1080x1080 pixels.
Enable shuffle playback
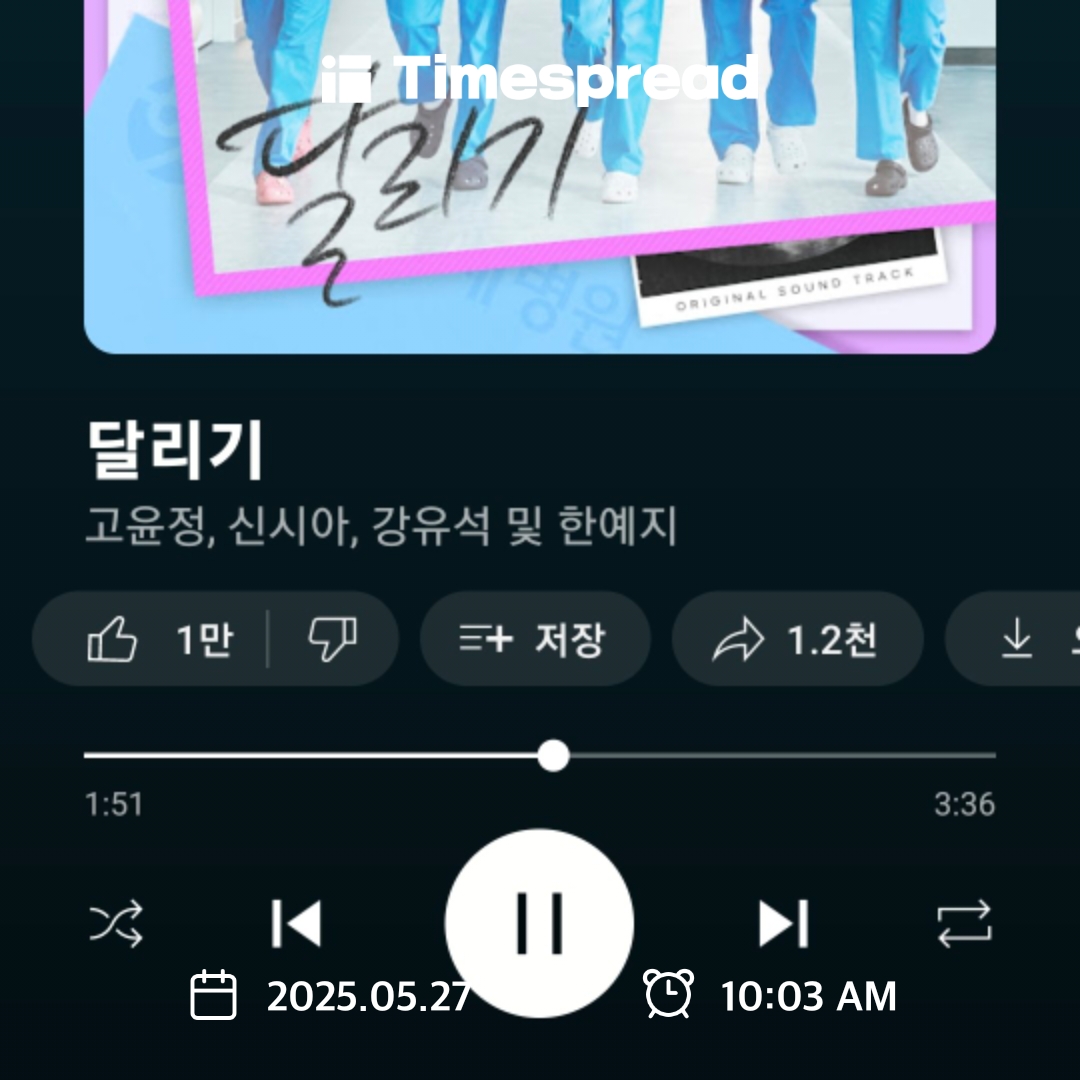coord(117,923)
